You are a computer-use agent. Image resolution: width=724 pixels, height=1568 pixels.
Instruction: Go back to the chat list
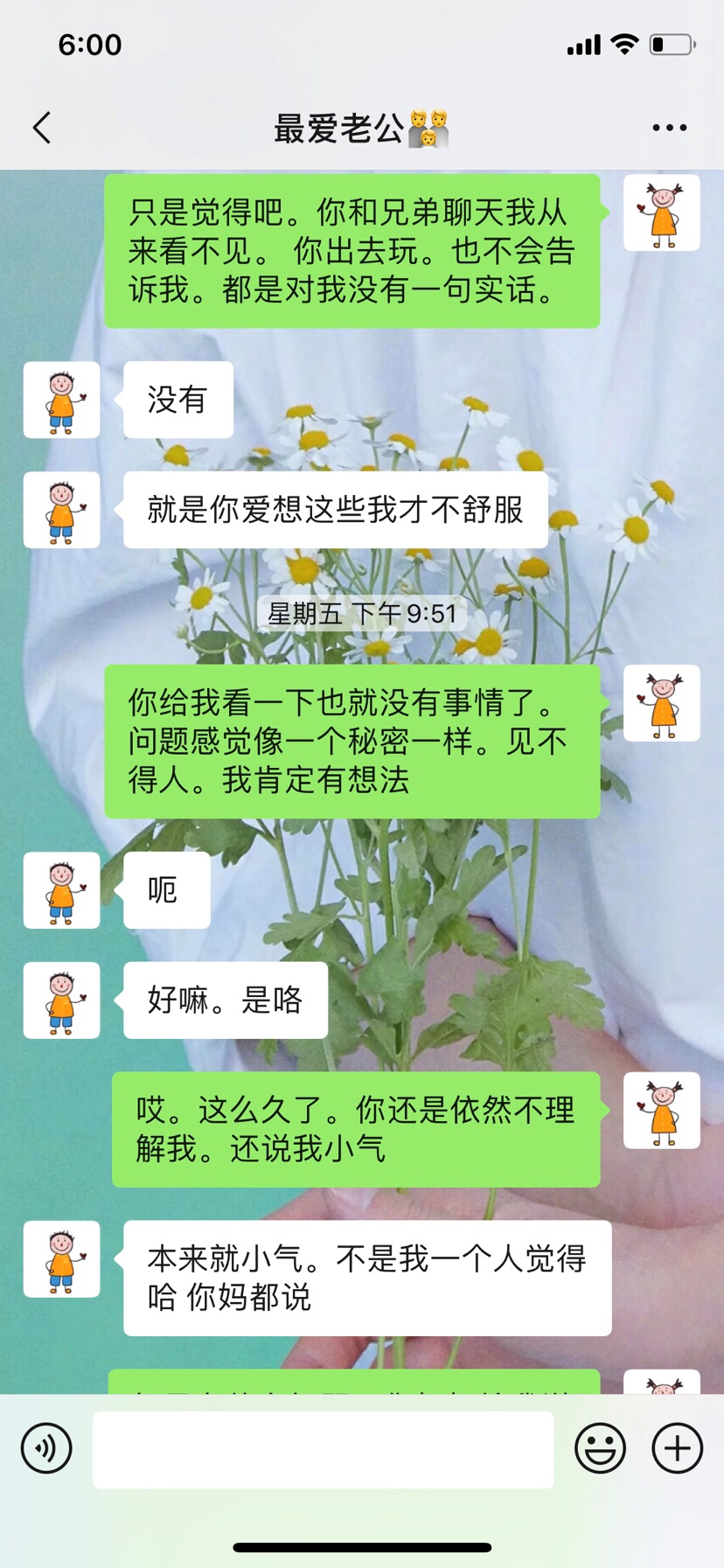[42, 128]
